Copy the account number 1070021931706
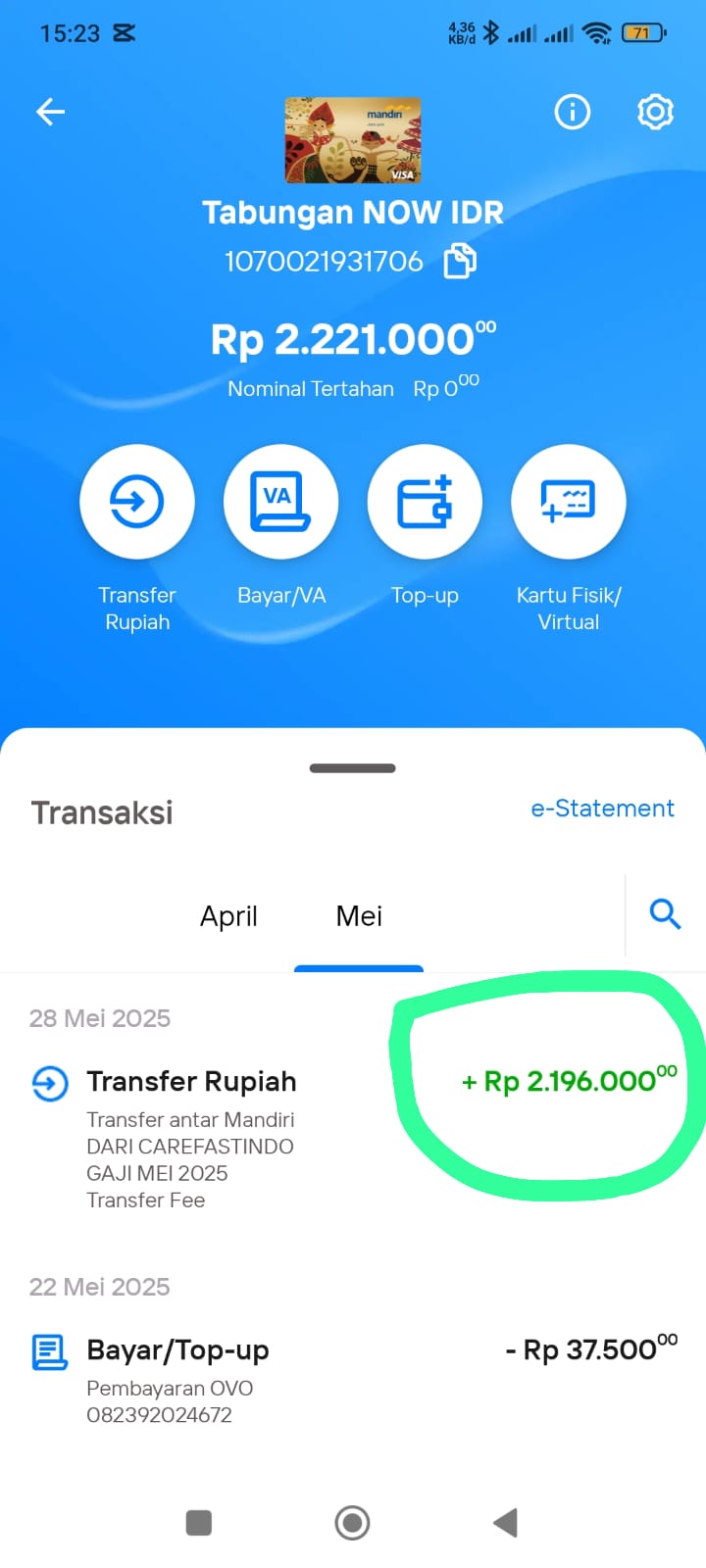The image size is (706, 1568). point(460,262)
